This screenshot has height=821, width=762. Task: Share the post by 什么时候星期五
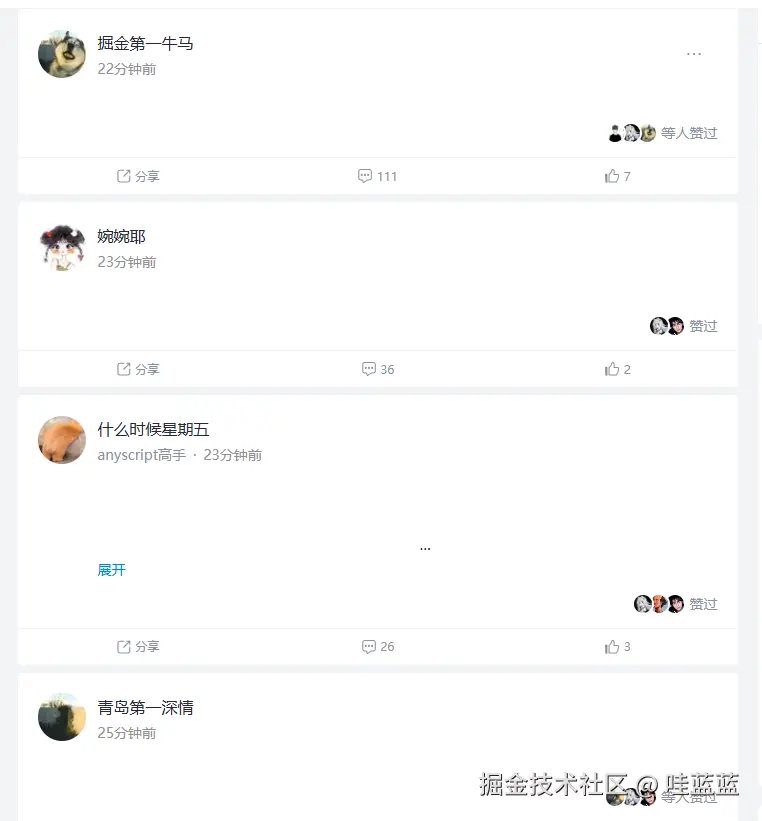(138, 647)
